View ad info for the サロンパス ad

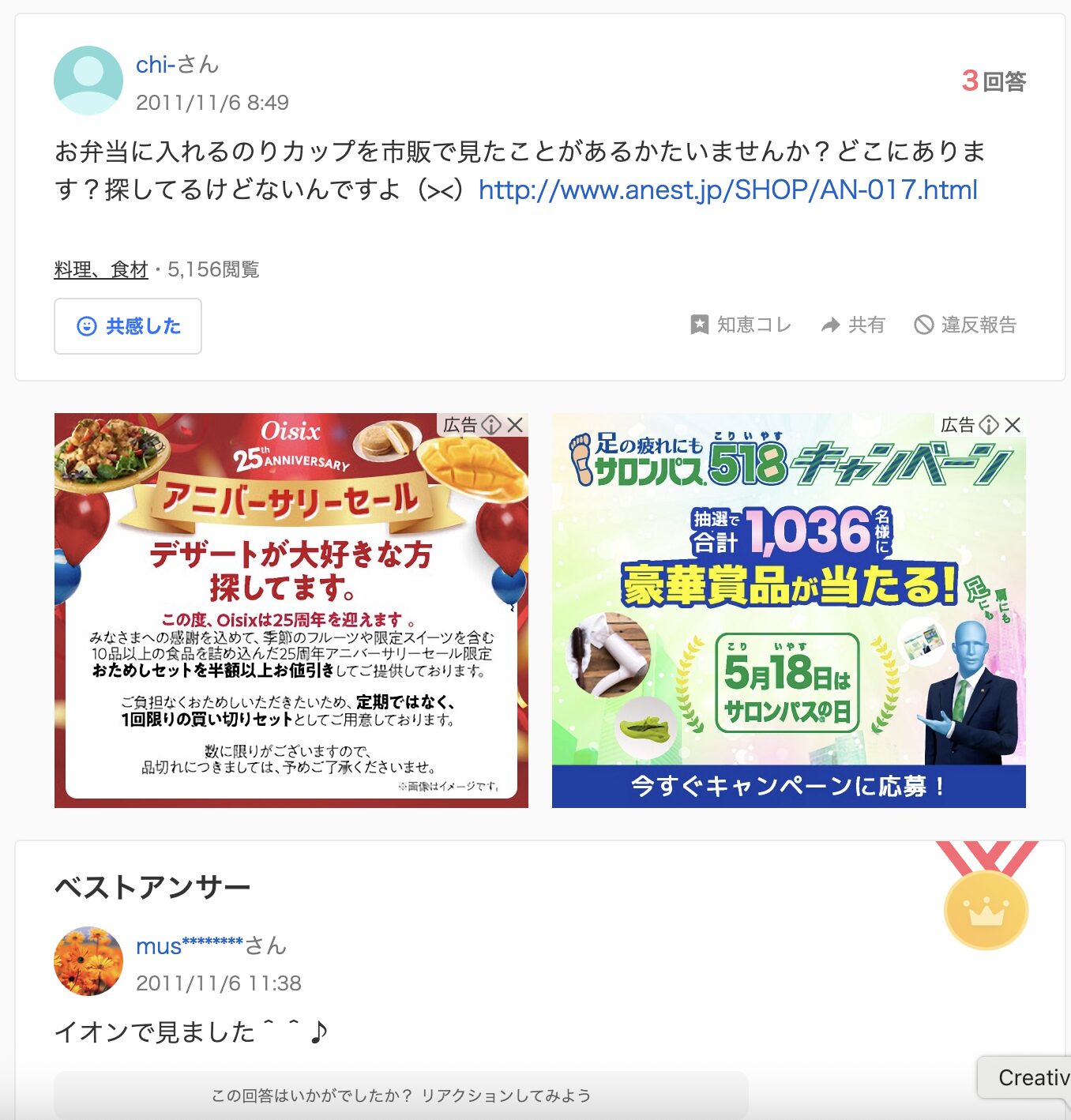(x=989, y=425)
